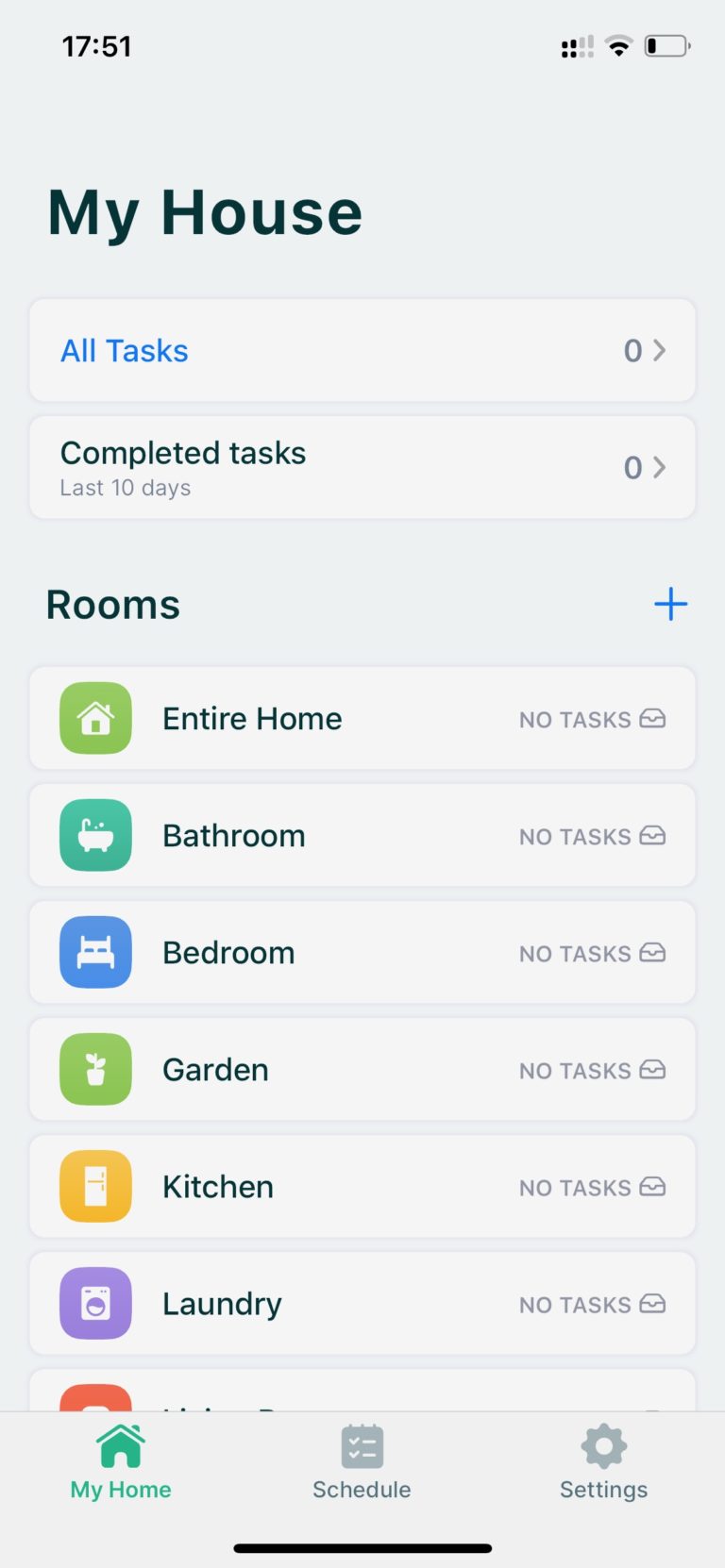Select the Kitchen refrigerator icon

95,1186
